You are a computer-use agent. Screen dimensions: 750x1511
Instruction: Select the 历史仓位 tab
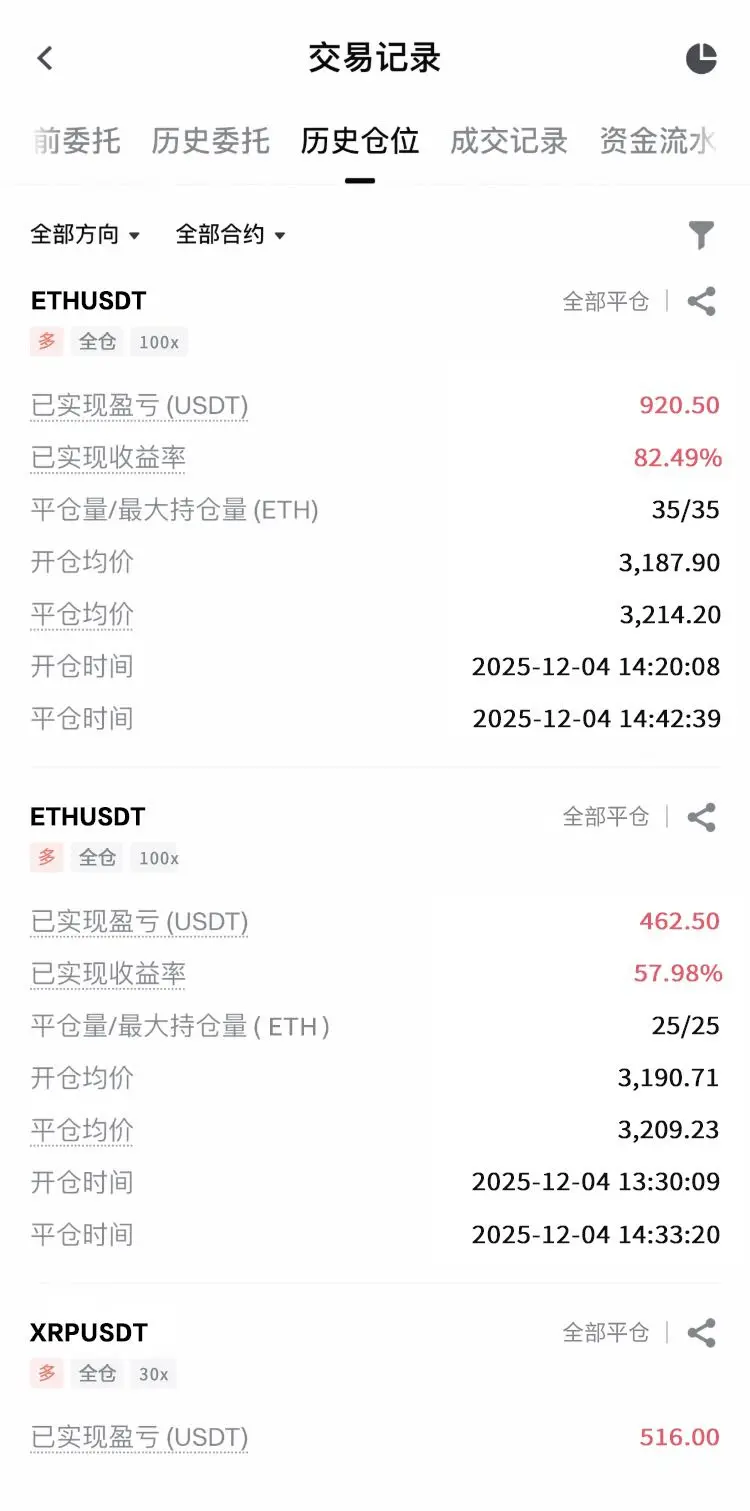pos(360,141)
